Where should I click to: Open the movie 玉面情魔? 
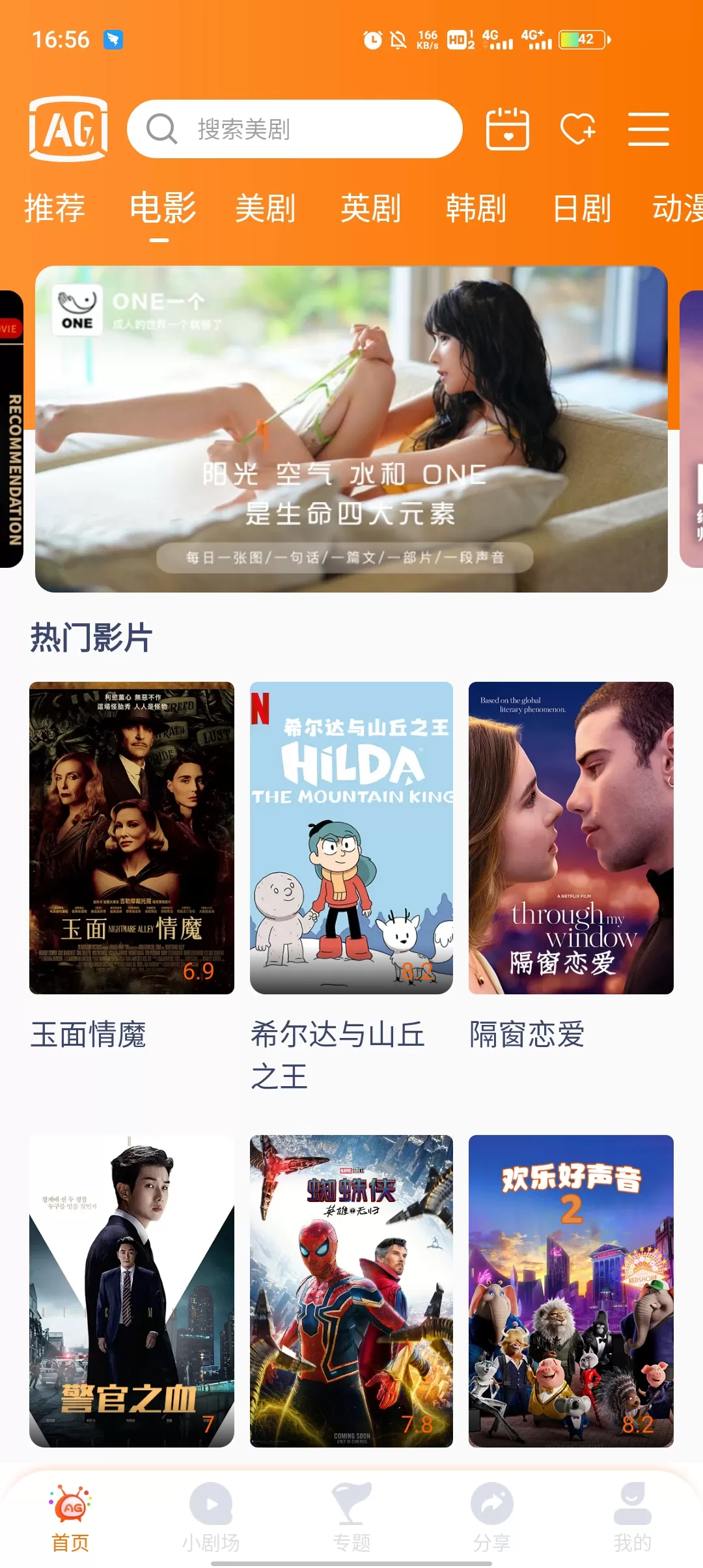pyautogui.click(x=131, y=837)
